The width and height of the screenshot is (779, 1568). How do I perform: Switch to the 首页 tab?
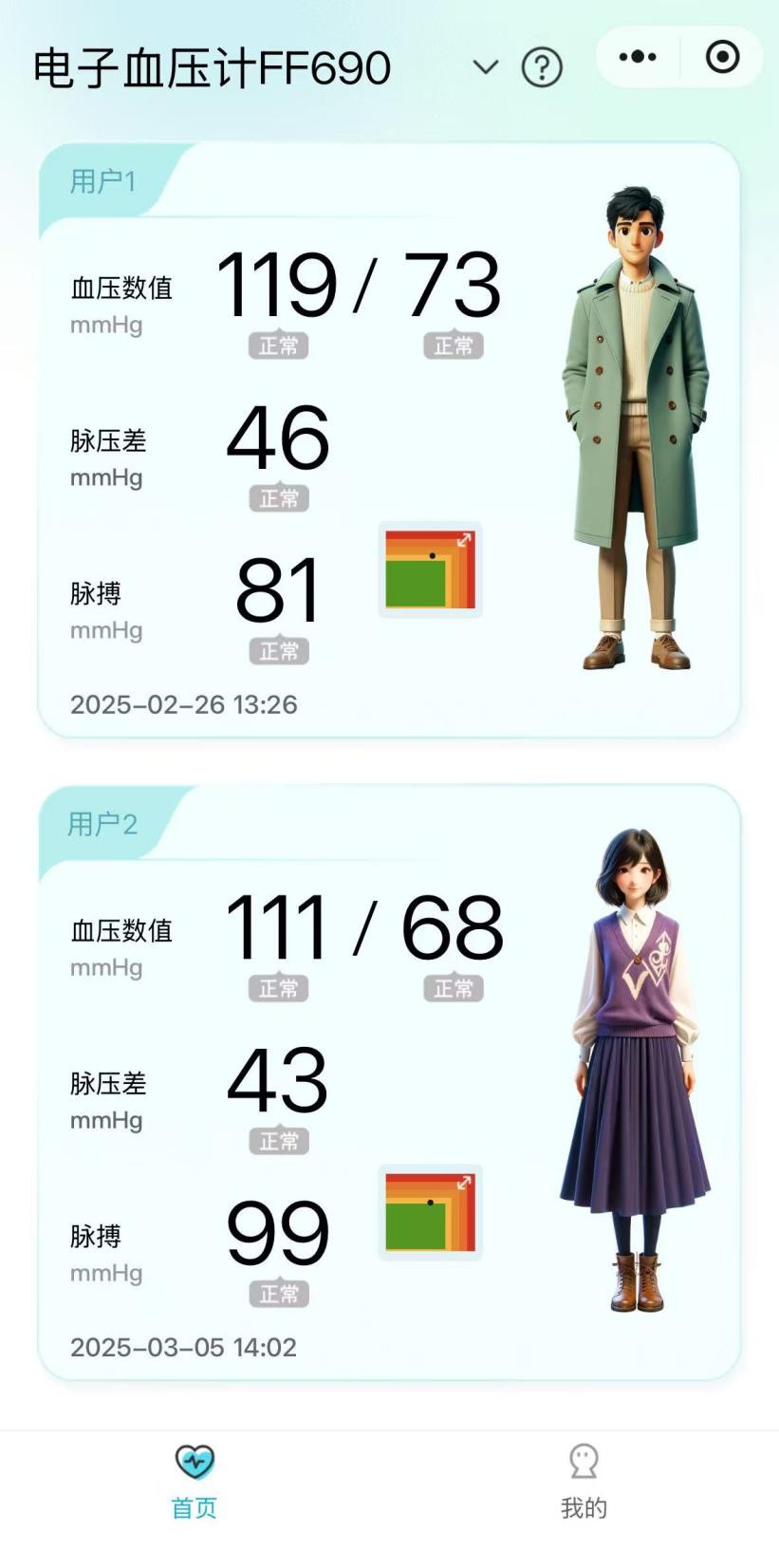195,1482
